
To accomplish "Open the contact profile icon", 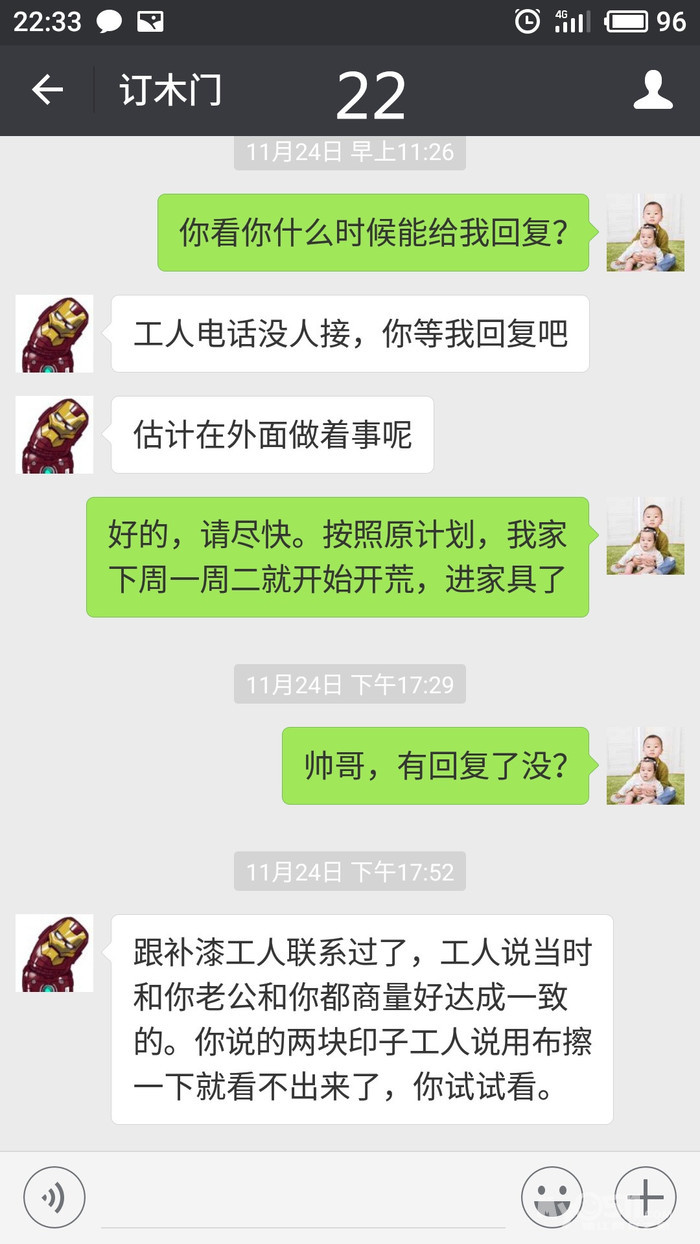I will coord(653,91).
